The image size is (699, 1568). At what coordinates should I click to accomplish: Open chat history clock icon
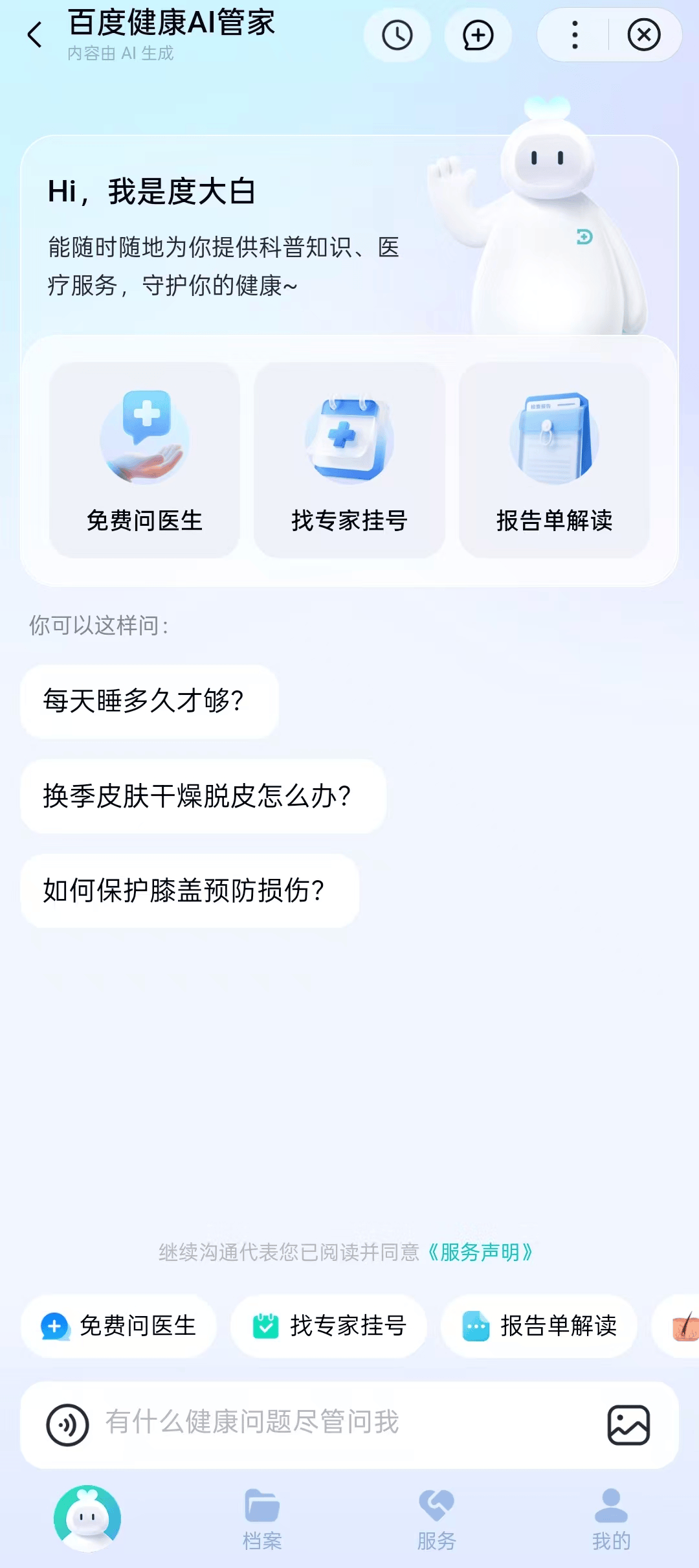click(397, 35)
